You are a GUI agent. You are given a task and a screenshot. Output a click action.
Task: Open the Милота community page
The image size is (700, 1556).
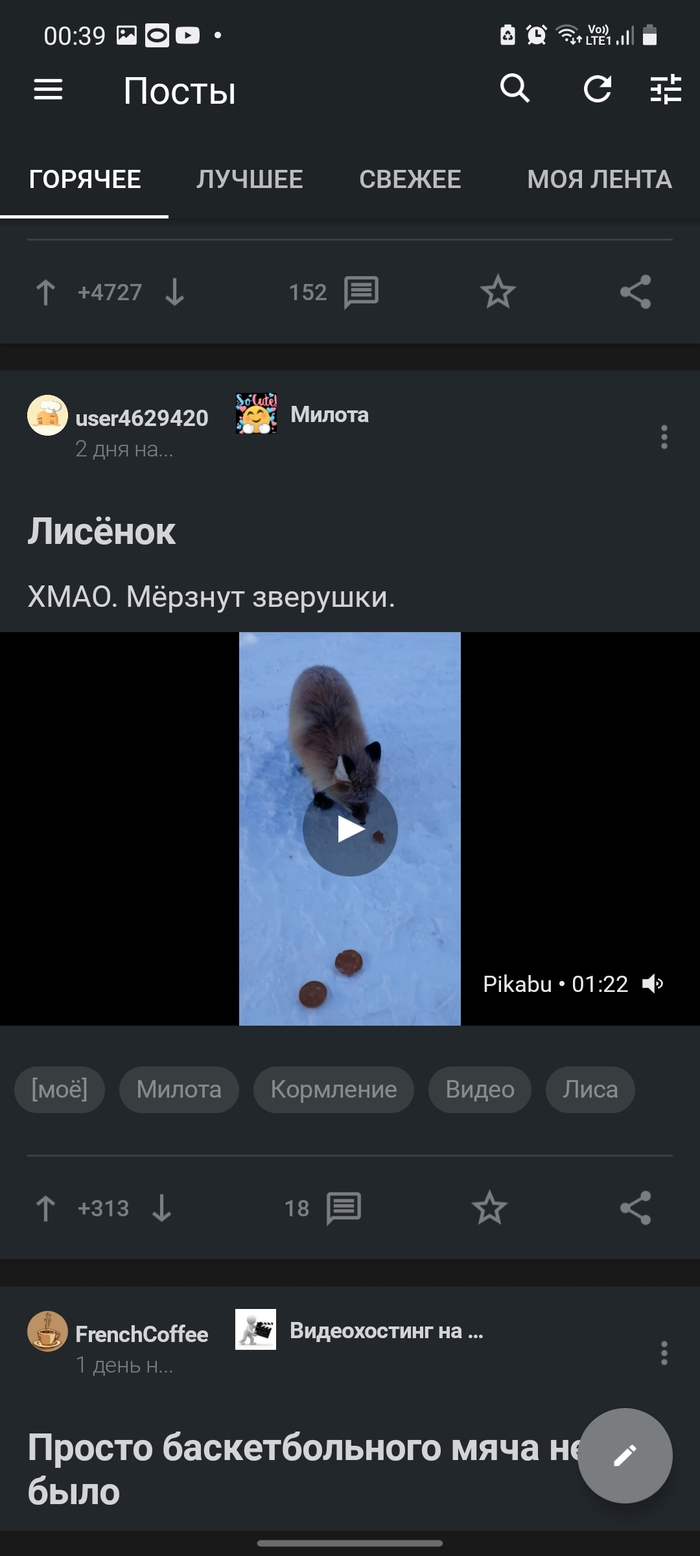point(328,415)
